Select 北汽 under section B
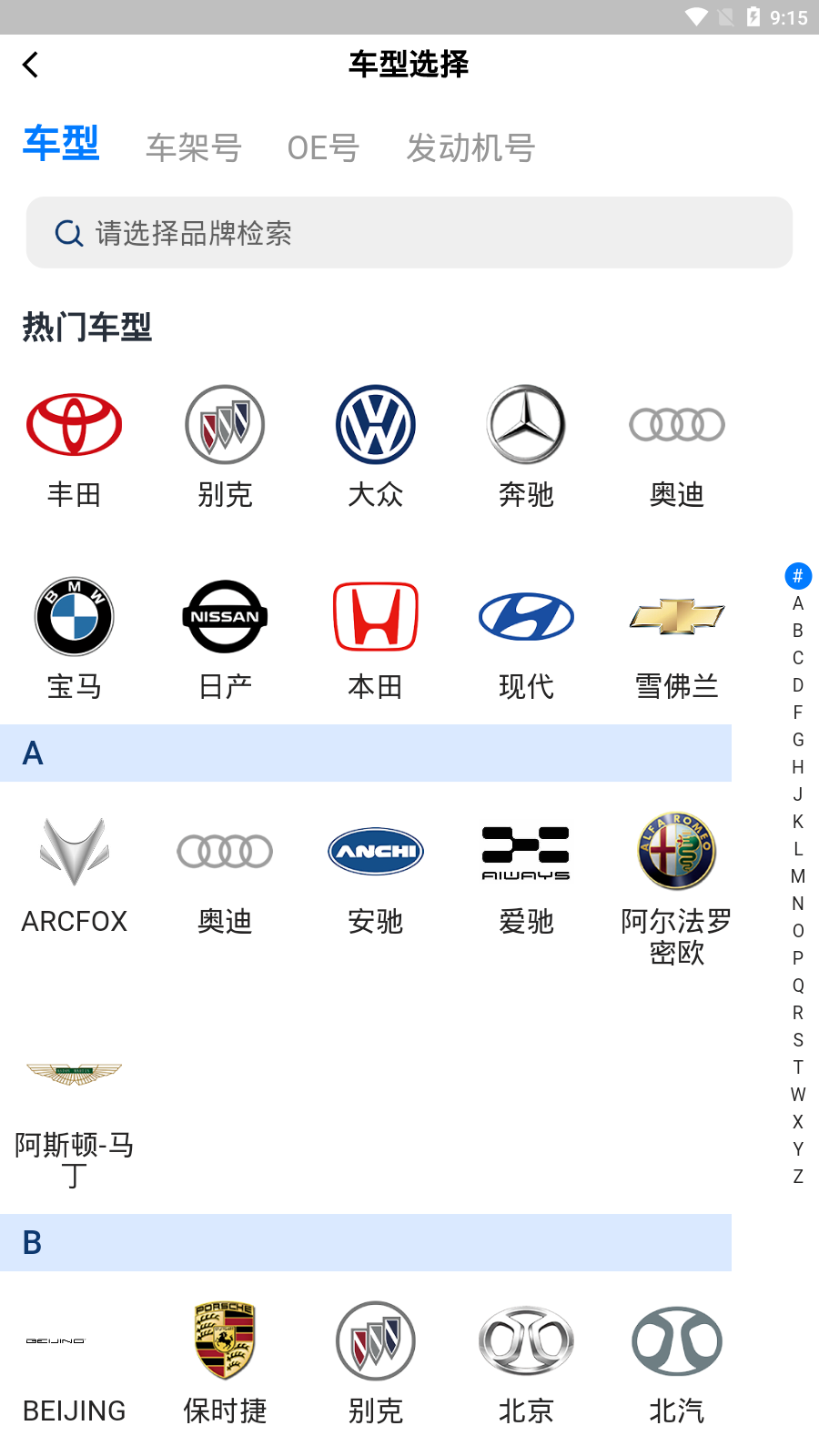This screenshot has width=819, height=1456. [x=677, y=1340]
